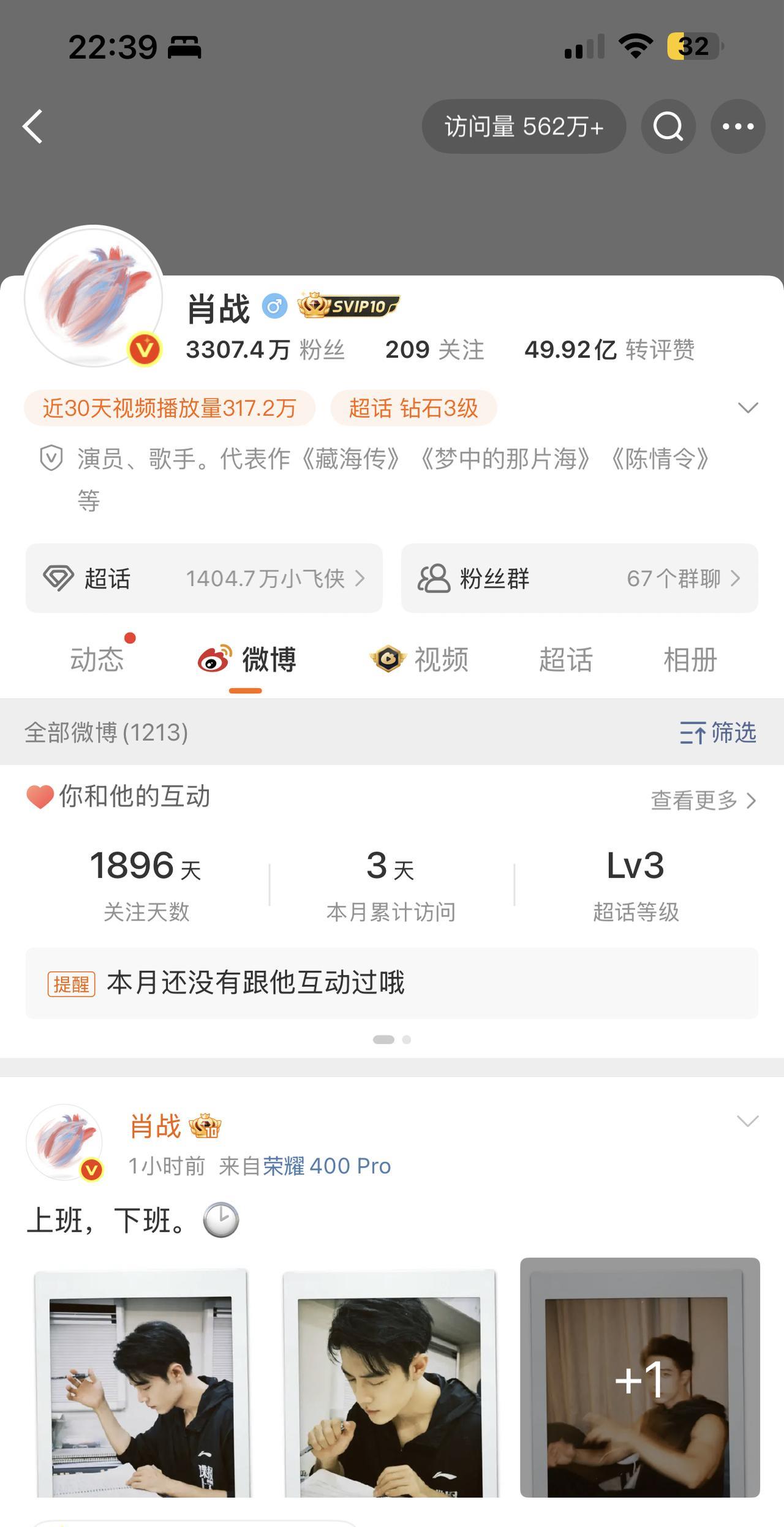
Task: Go back using the top-left arrow
Action: (x=33, y=127)
